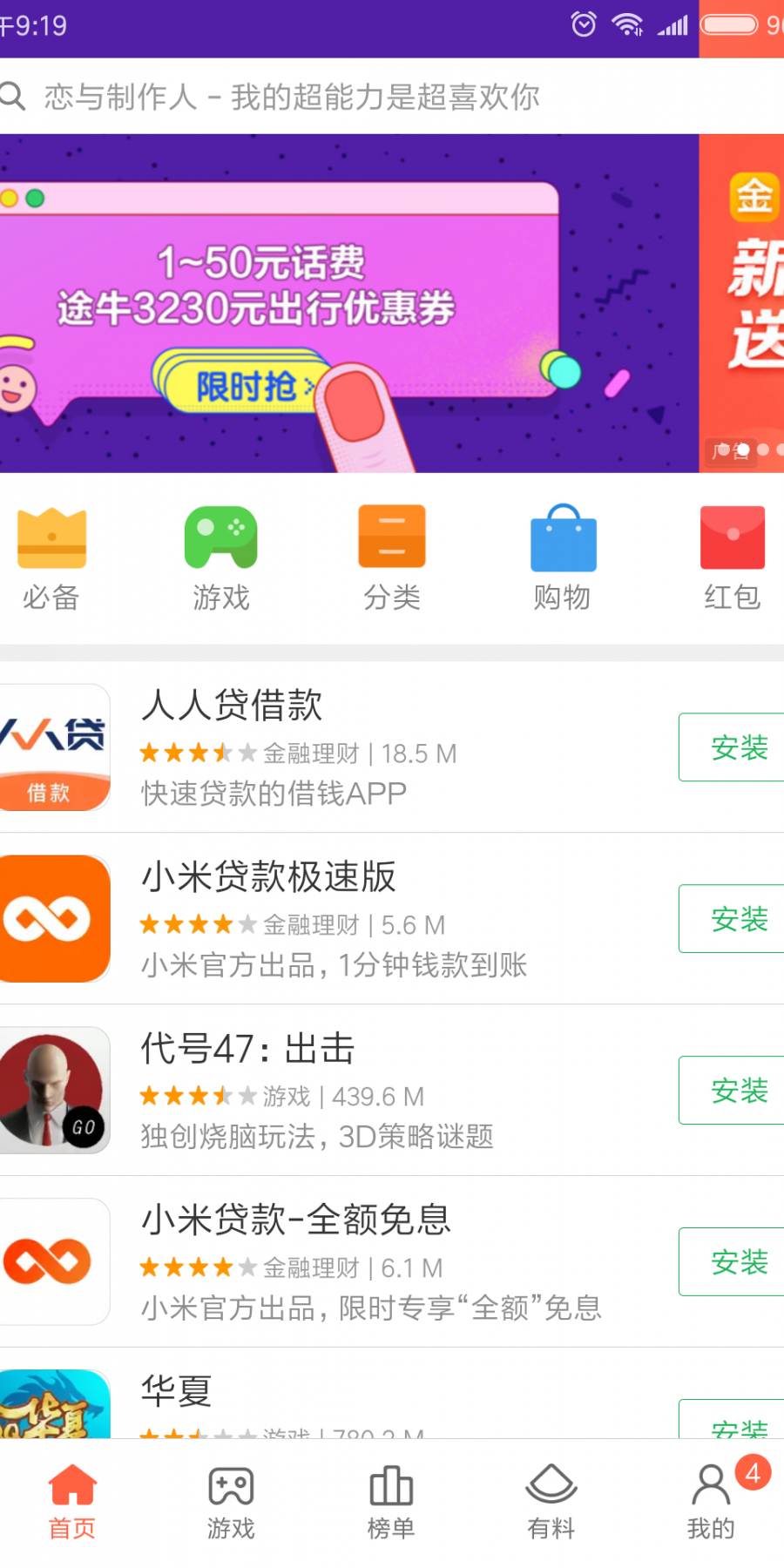Image resolution: width=784 pixels, height=1568 pixels.
Task: Open the 代号47：出击 app page
Action: pyautogui.click(x=348, y=1091)
